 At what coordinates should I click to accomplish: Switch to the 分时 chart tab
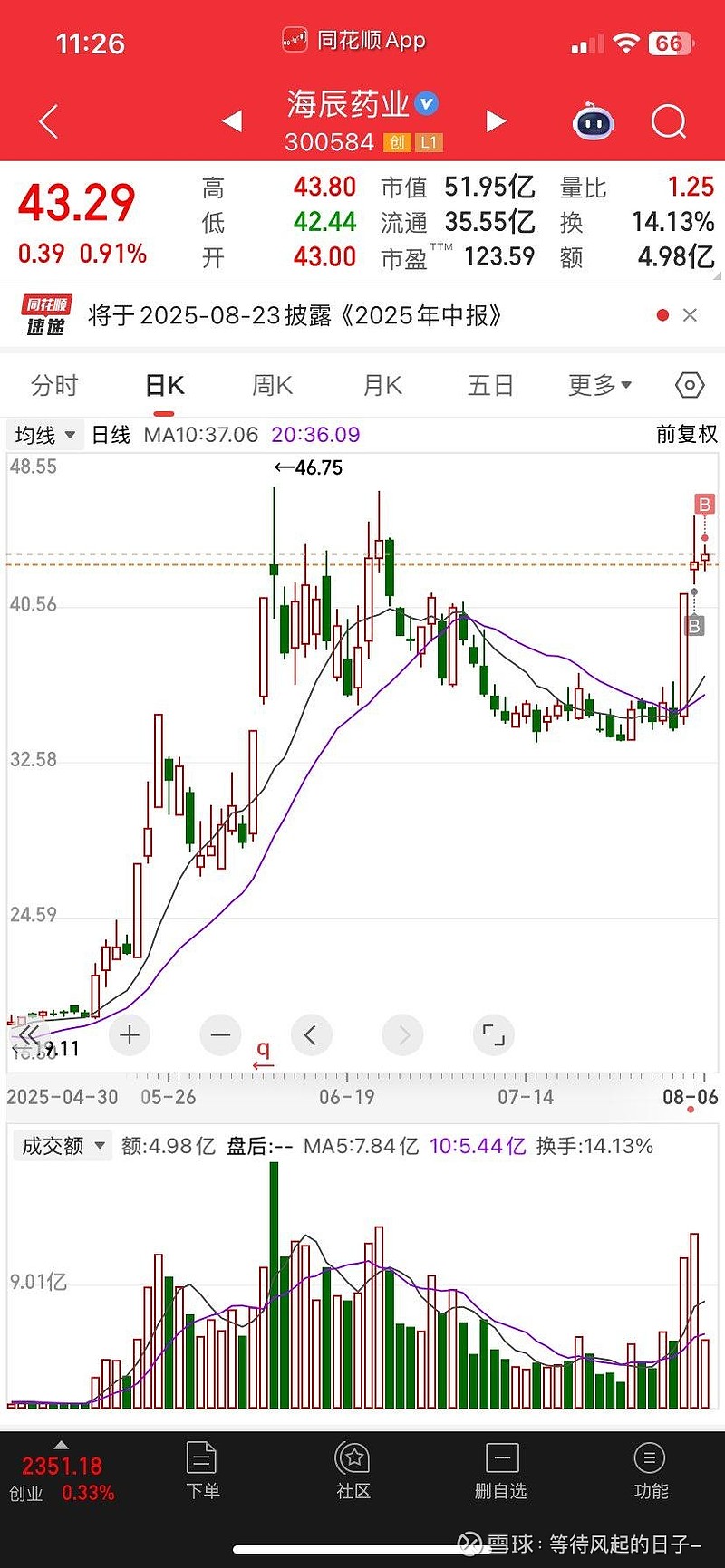(x=54, y=386)
